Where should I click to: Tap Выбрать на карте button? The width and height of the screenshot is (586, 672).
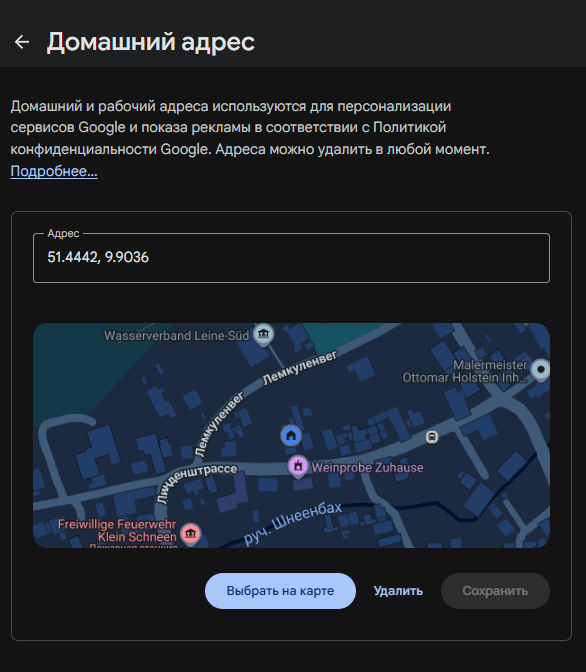click(280, 591)
